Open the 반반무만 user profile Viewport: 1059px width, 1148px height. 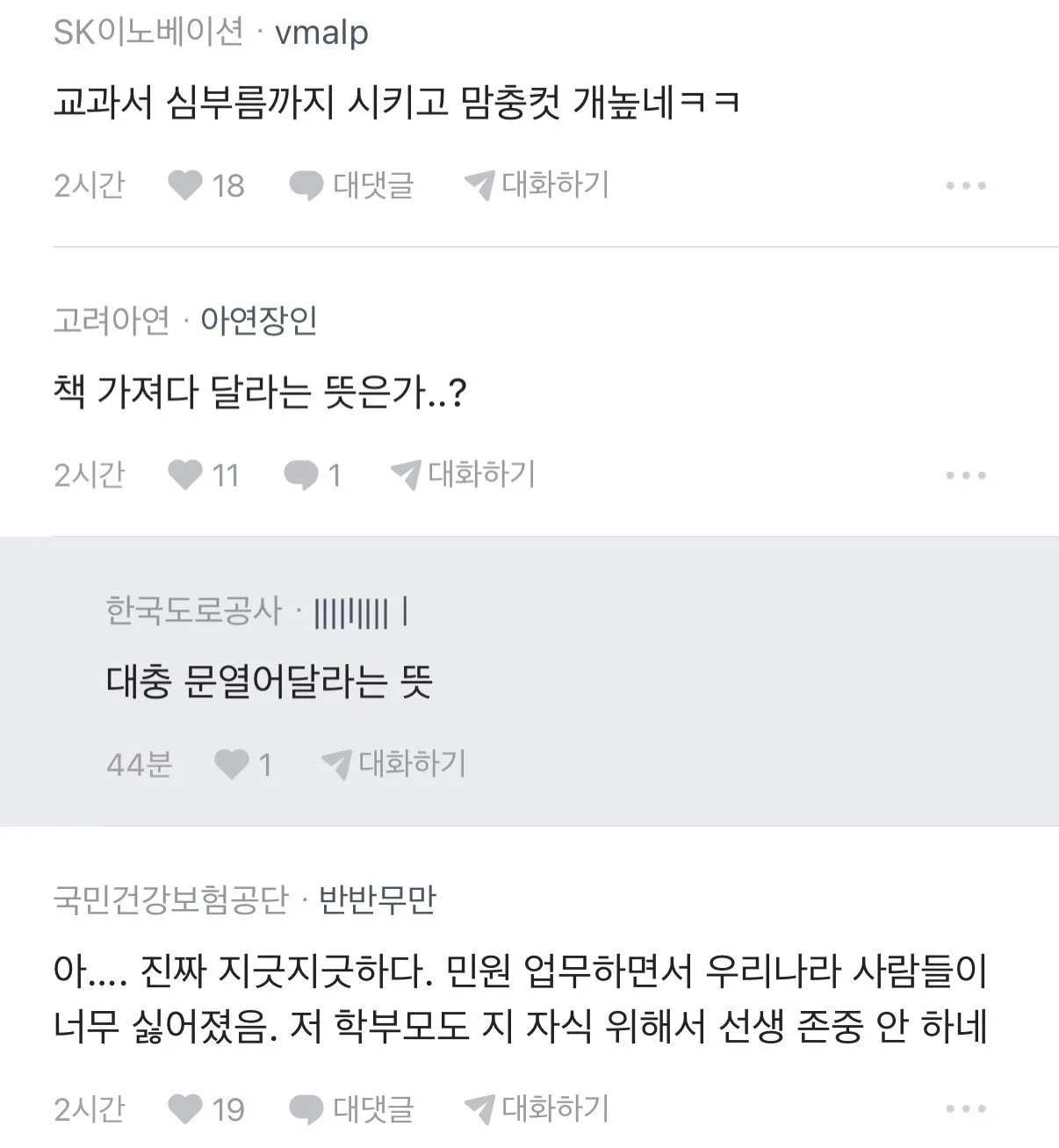pyautogui.click(x=381, y=902)
